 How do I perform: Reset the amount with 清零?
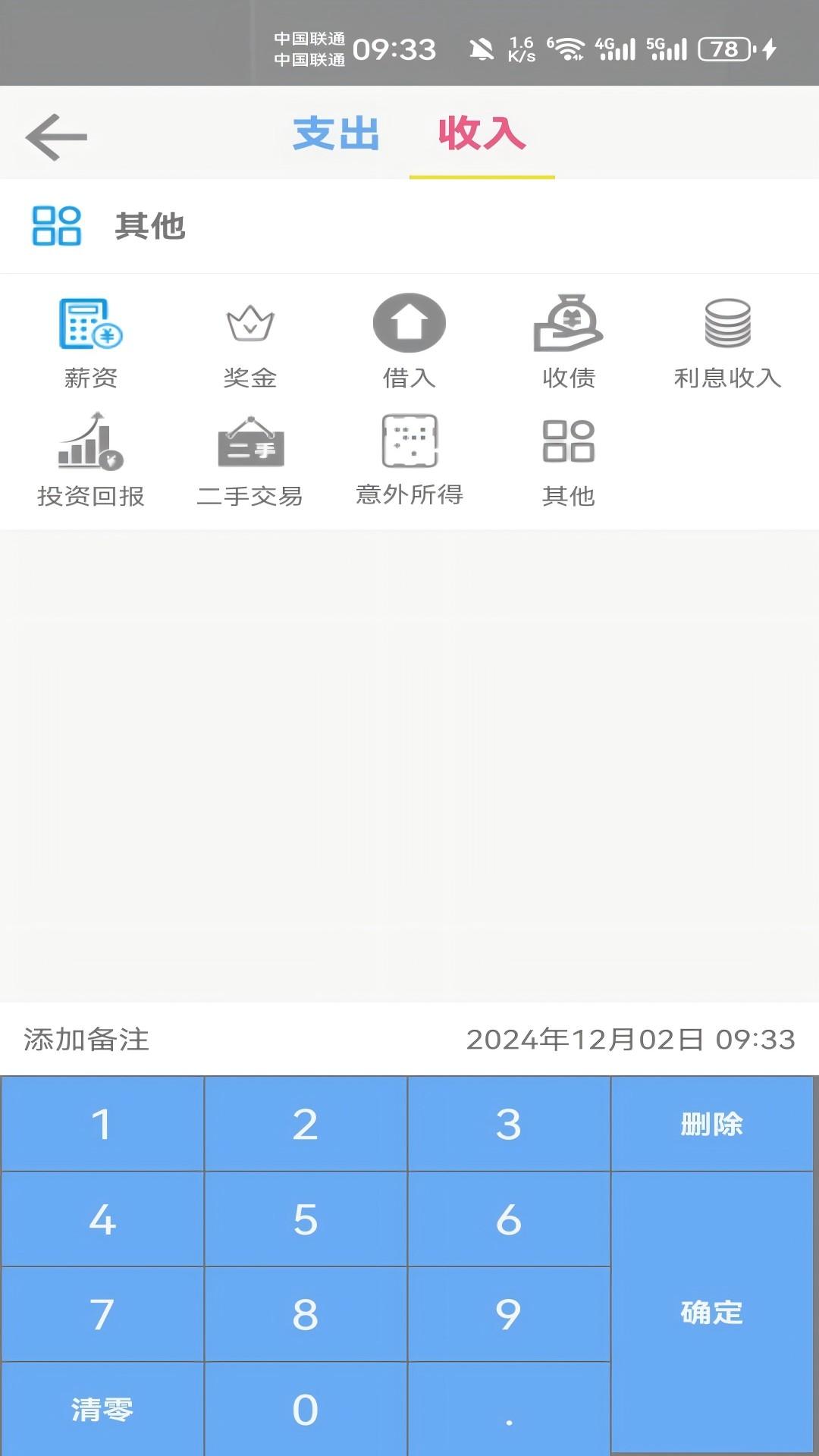click(102, 1409)
